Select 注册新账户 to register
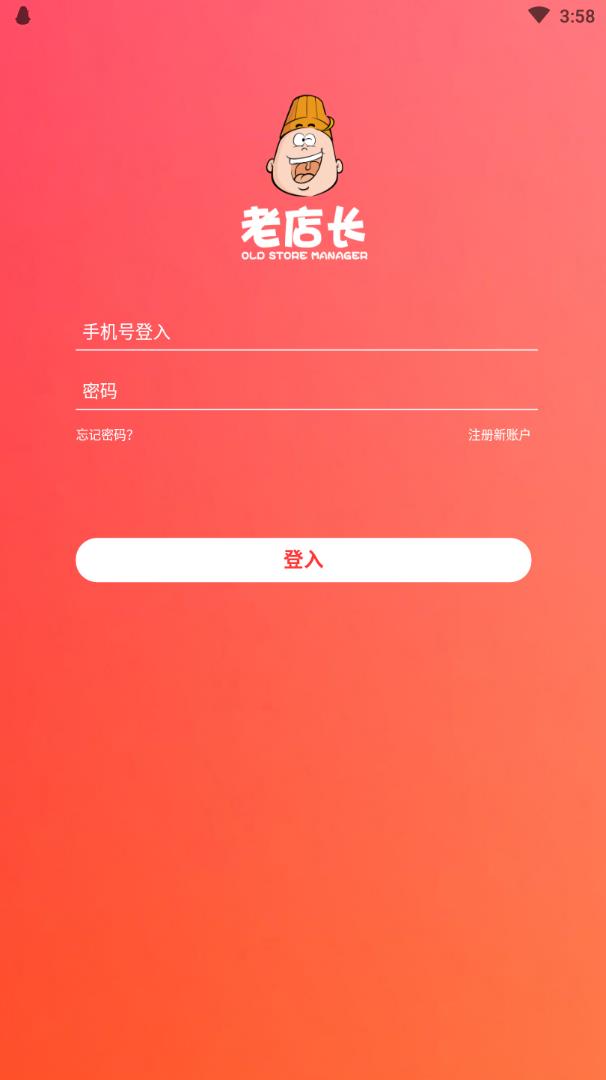The width and height of the screenshot is (606, 1080). [499, 435]
